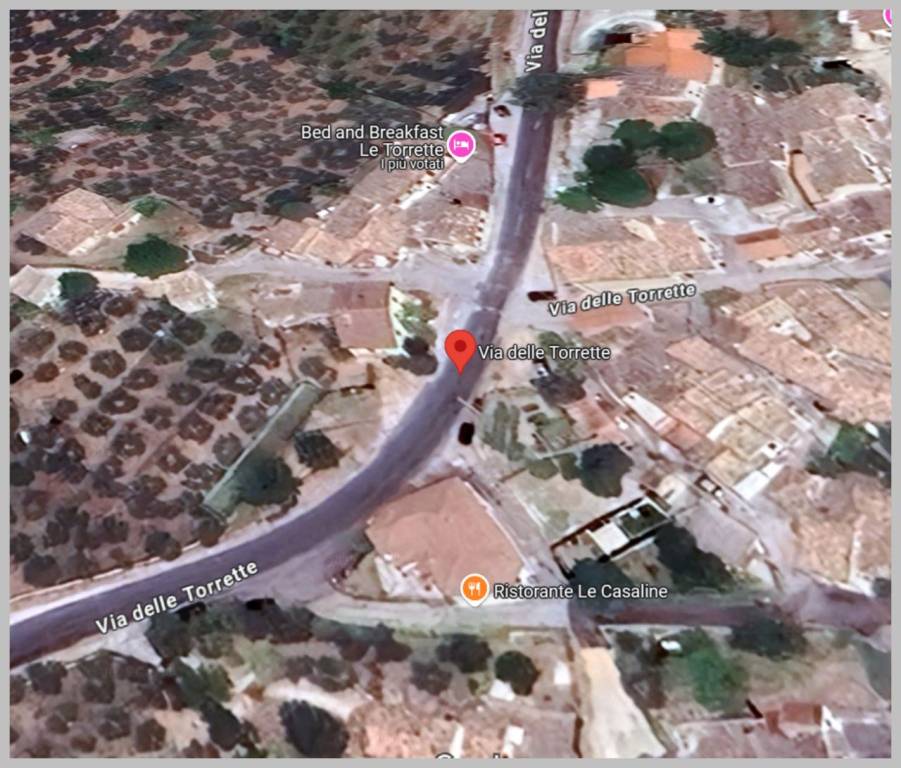Tap the red Via delle Torrette pin

pos(459,350)
